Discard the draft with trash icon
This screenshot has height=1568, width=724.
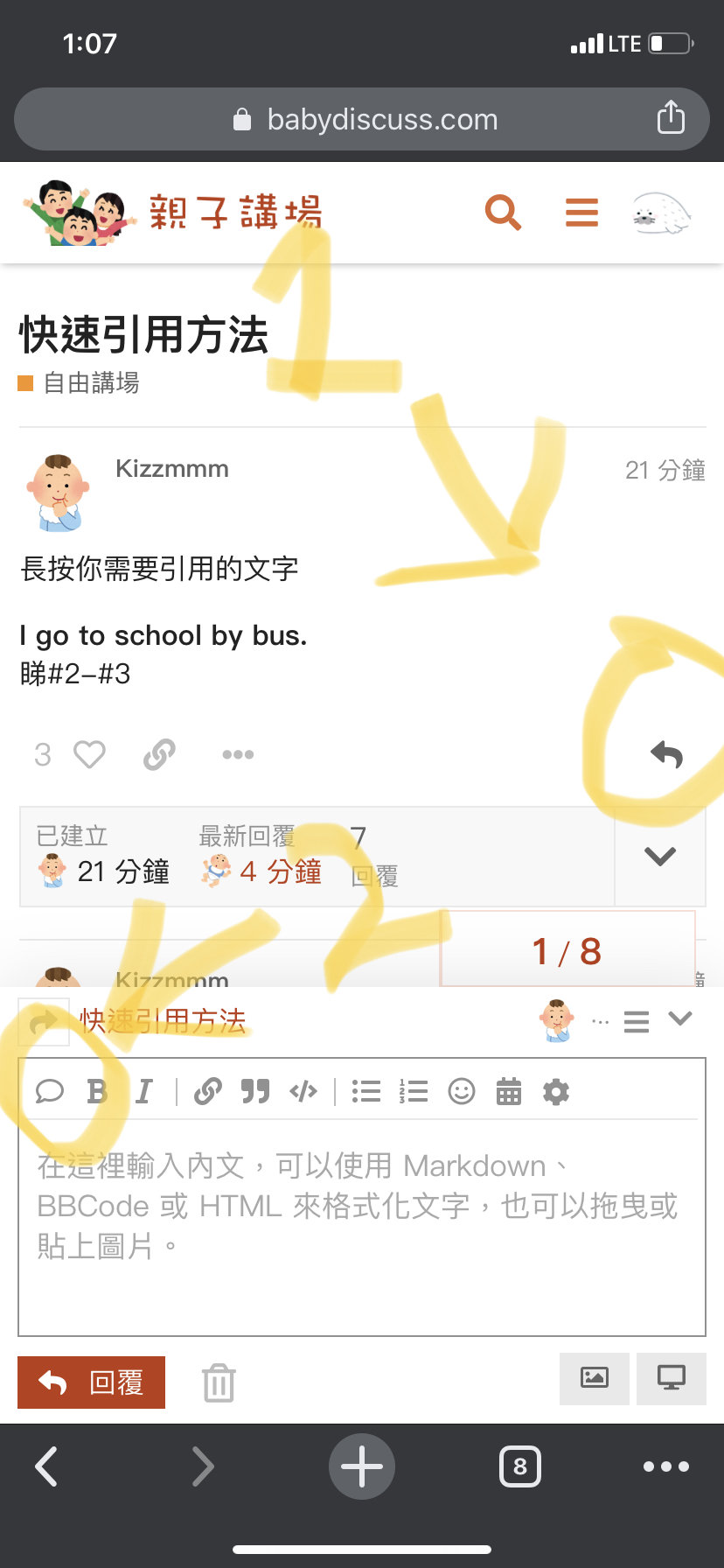pos(219,1382)
